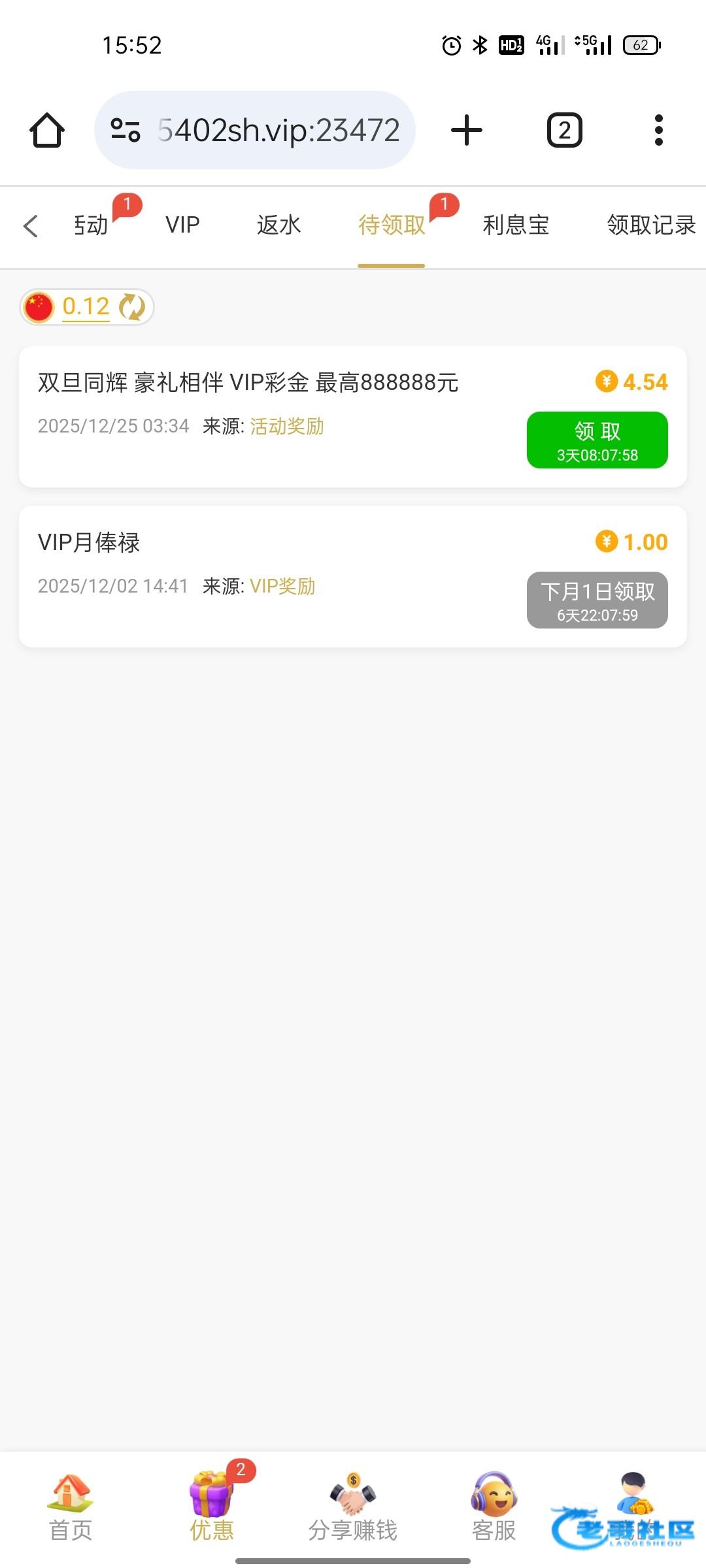The height and width of the screenshot is (1568, 706).
Task: Claim the 4.54 reward with 领取
Action: pyautogui.click(x=597, y=440)
